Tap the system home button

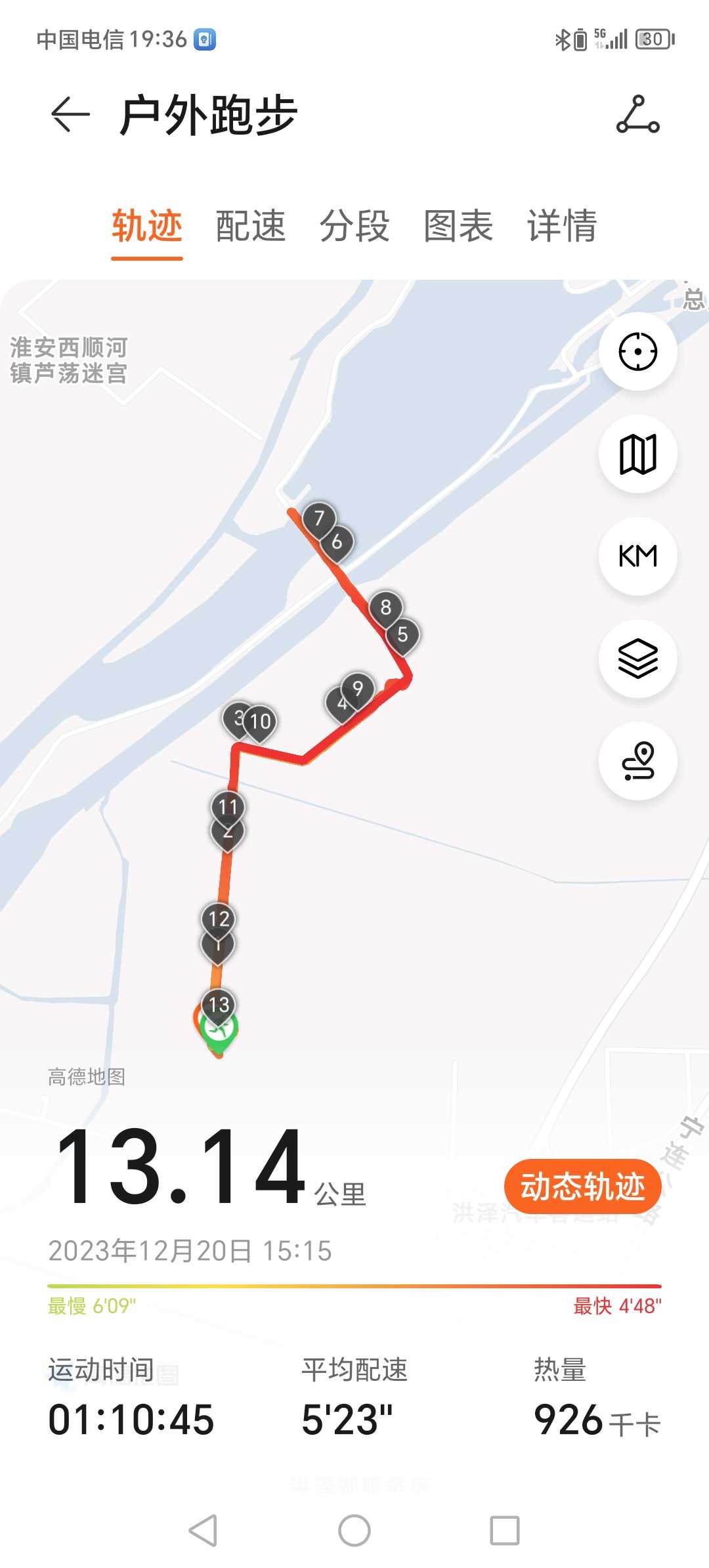pos(354,1531)
